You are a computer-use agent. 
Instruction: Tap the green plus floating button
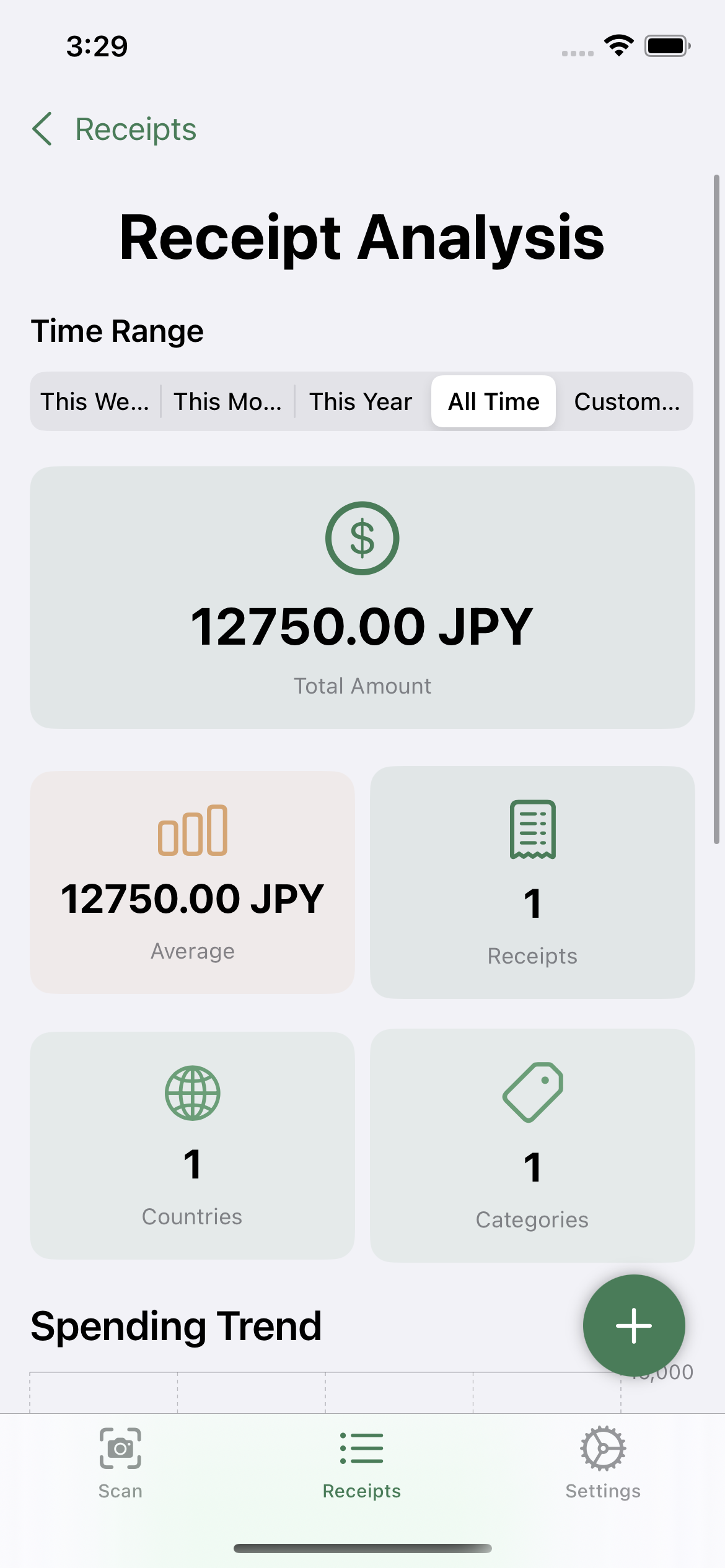click(634, 1325)
